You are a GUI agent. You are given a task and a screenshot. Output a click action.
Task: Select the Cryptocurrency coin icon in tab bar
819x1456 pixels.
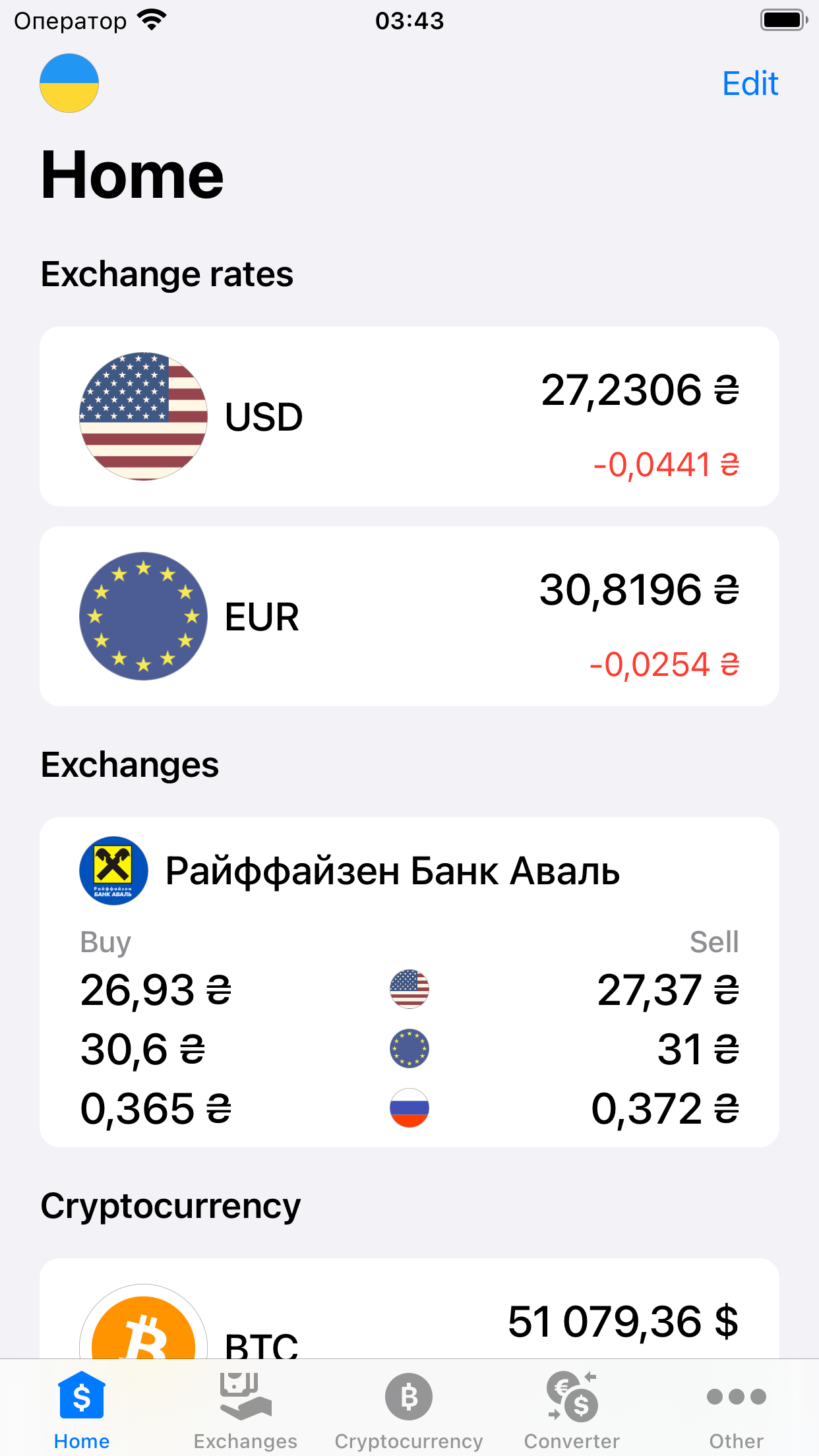pyautogui.click(x=409, y=1396)
